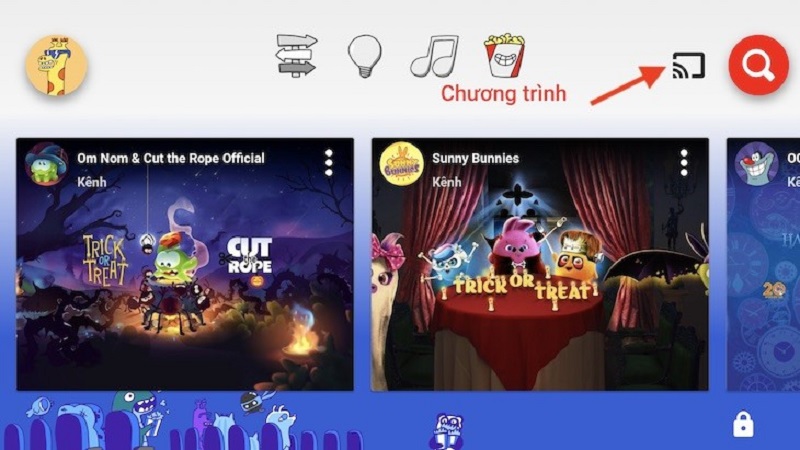Switch to the Learning lightbulb category
The image size is (800, 450).
point(365,56)
